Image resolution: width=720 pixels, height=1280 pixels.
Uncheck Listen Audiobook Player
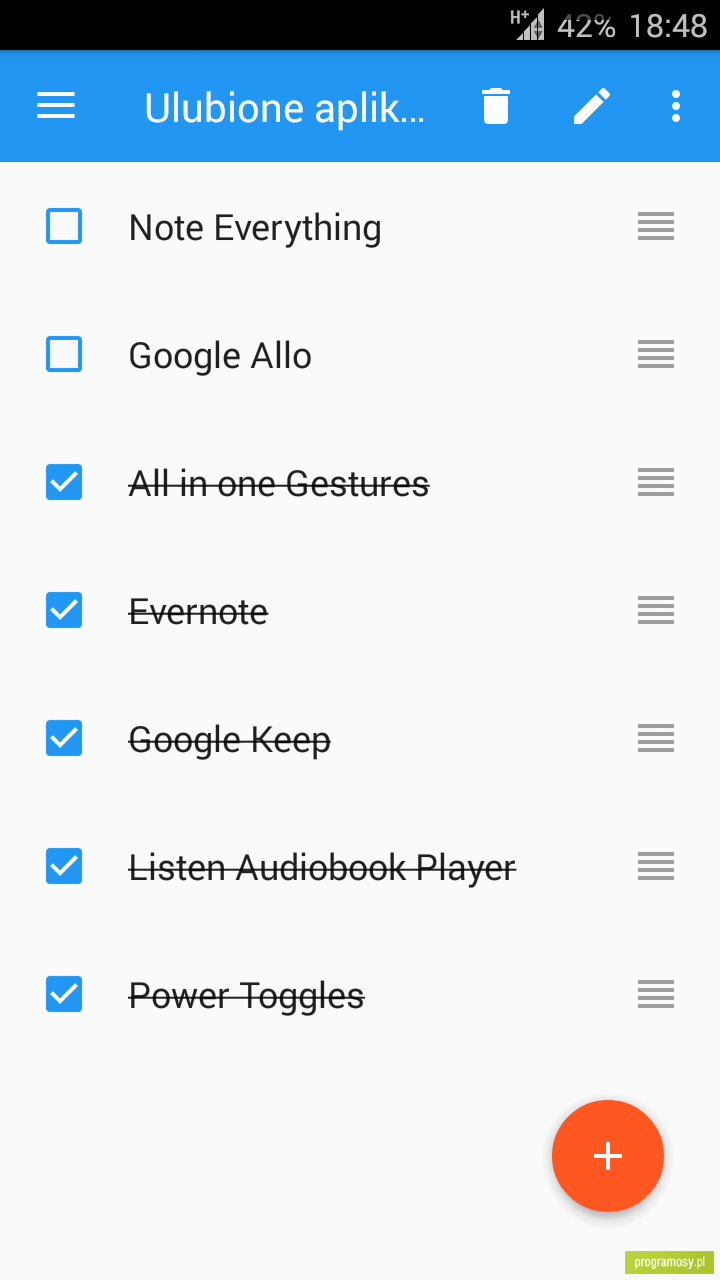click(x=64, y=866)
